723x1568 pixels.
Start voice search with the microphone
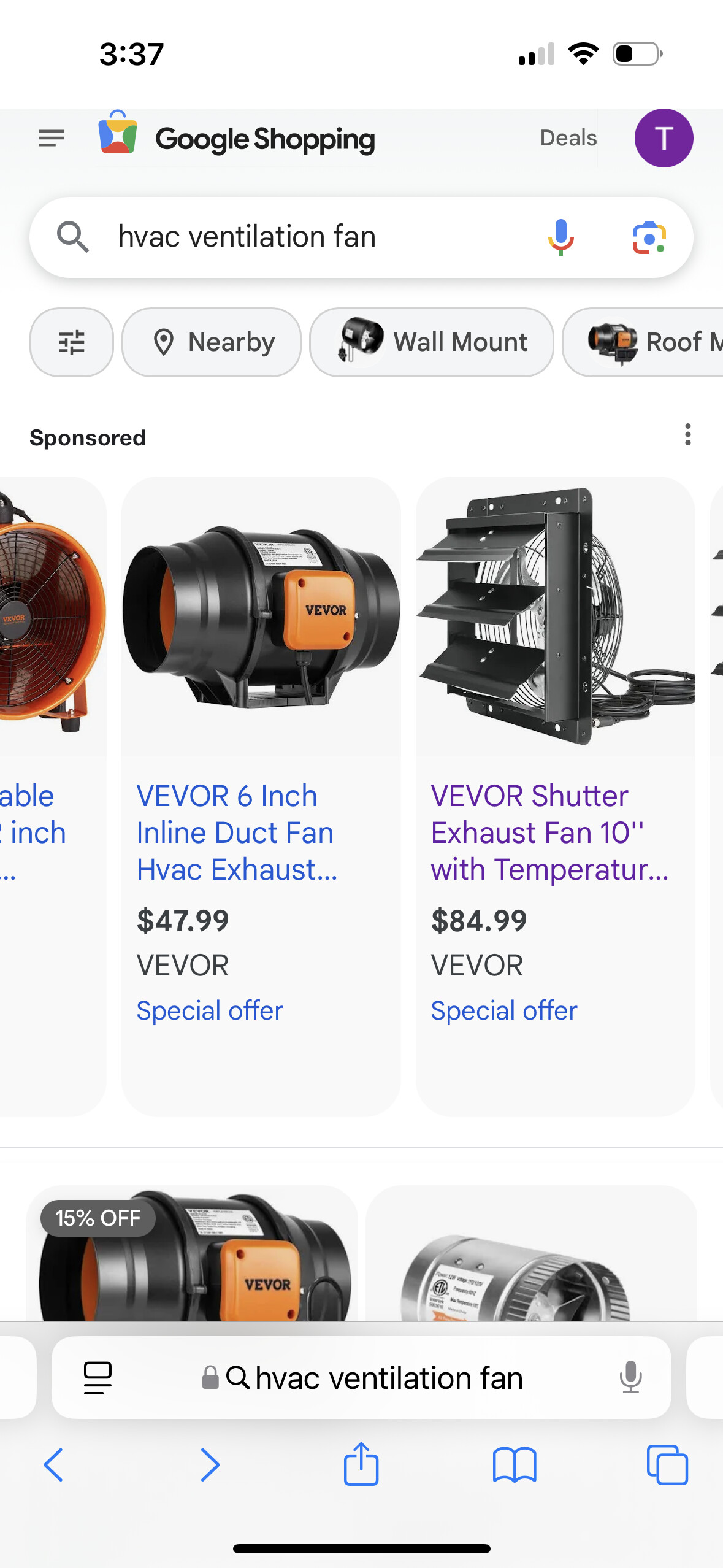tap(560, 237)
